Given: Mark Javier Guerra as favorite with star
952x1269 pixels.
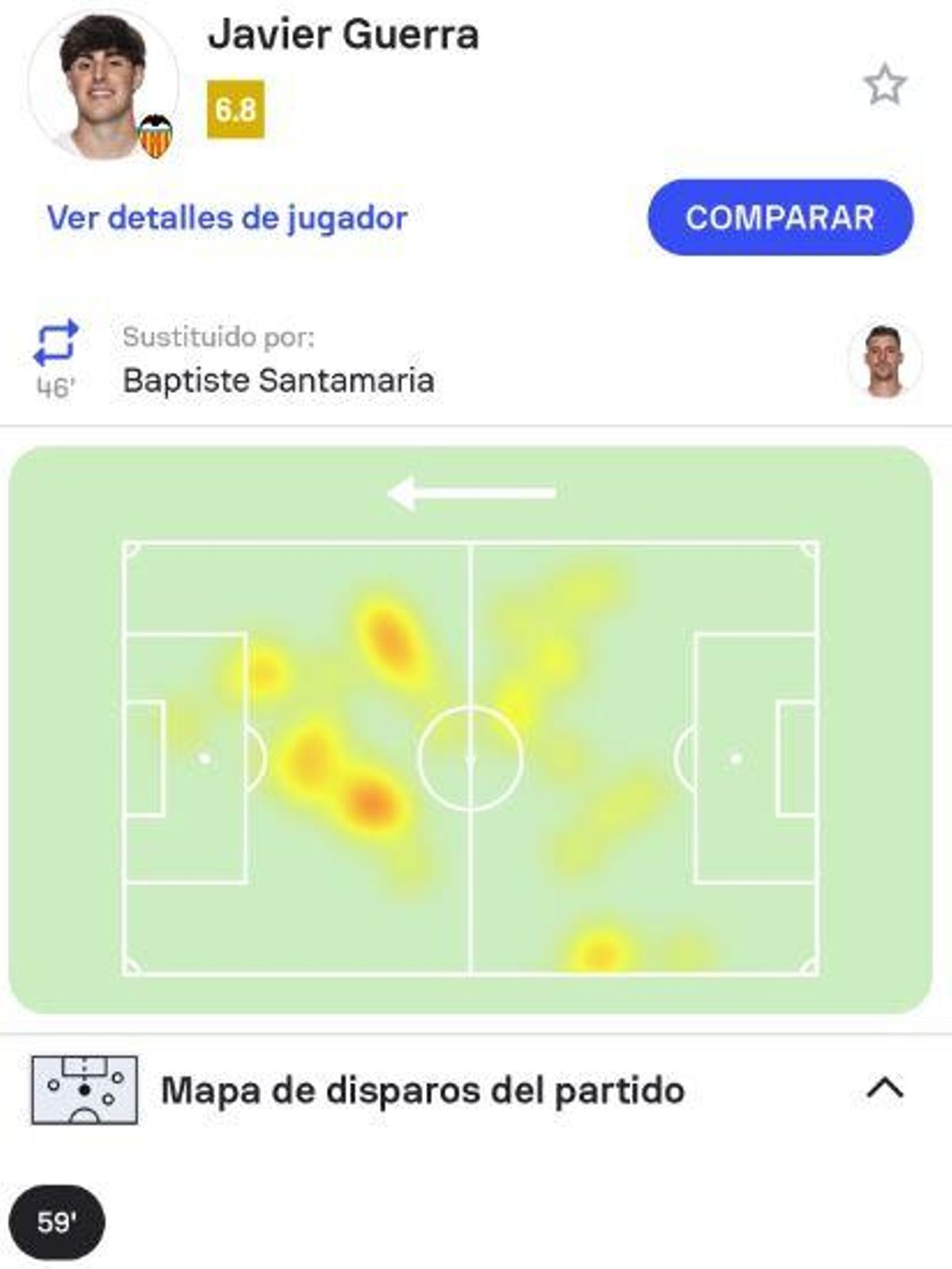Looking at the screenshot, I should 885,85.
